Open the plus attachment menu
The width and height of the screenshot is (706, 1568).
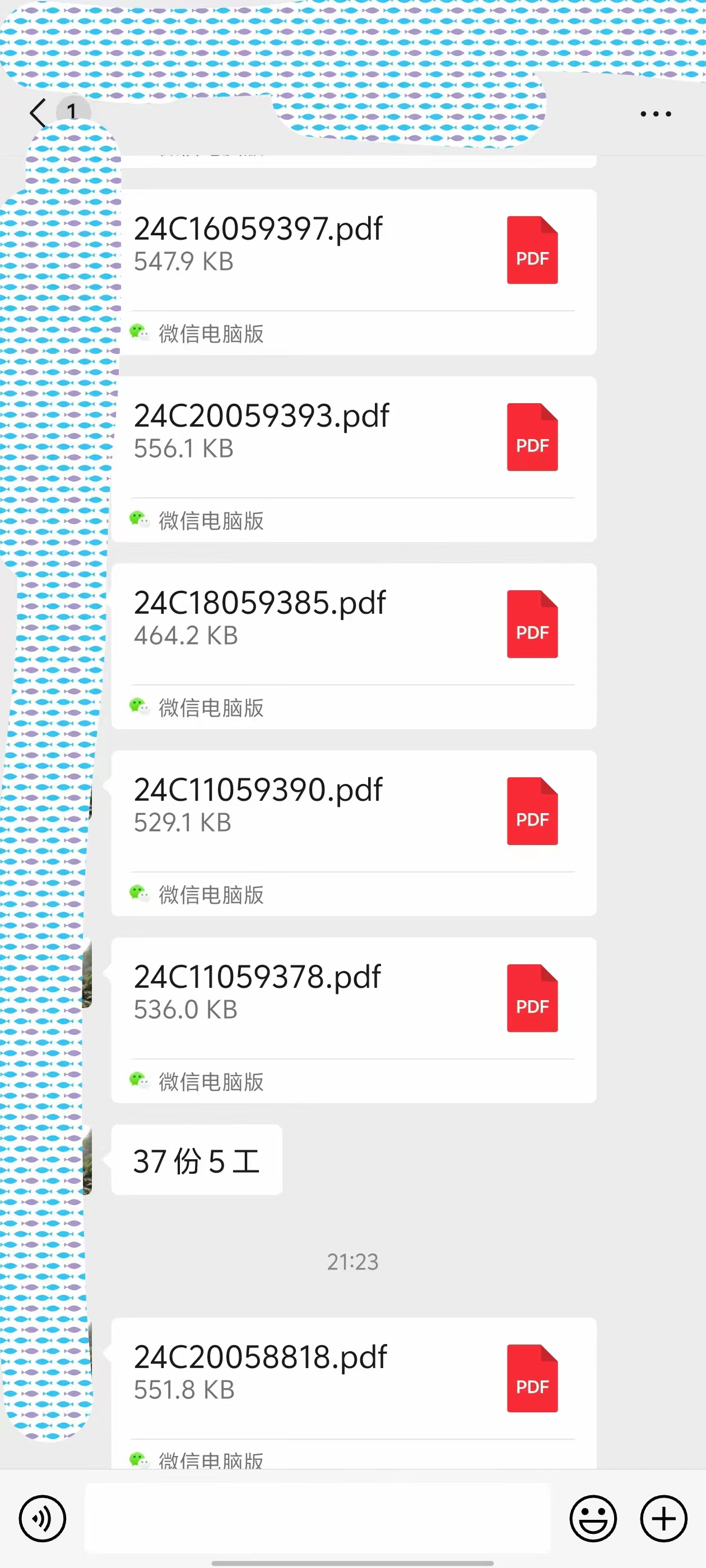(x=663, y=1518)
